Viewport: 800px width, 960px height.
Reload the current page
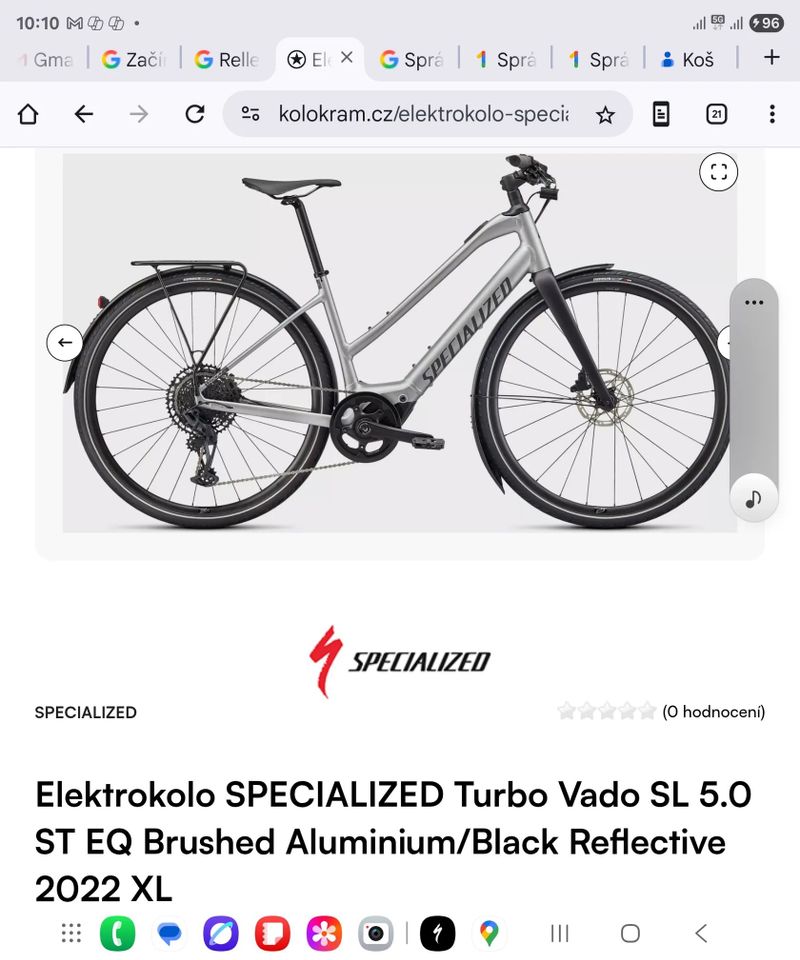point(195,114)
